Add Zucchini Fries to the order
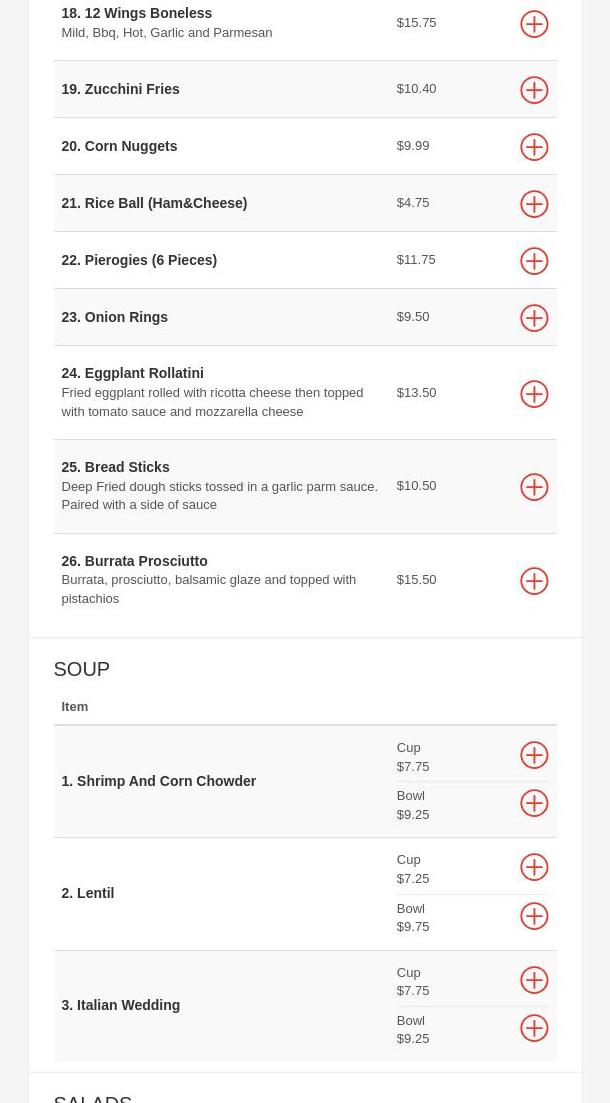The width and height of the screenshot is (610, 1103). (x=534, y=90)
